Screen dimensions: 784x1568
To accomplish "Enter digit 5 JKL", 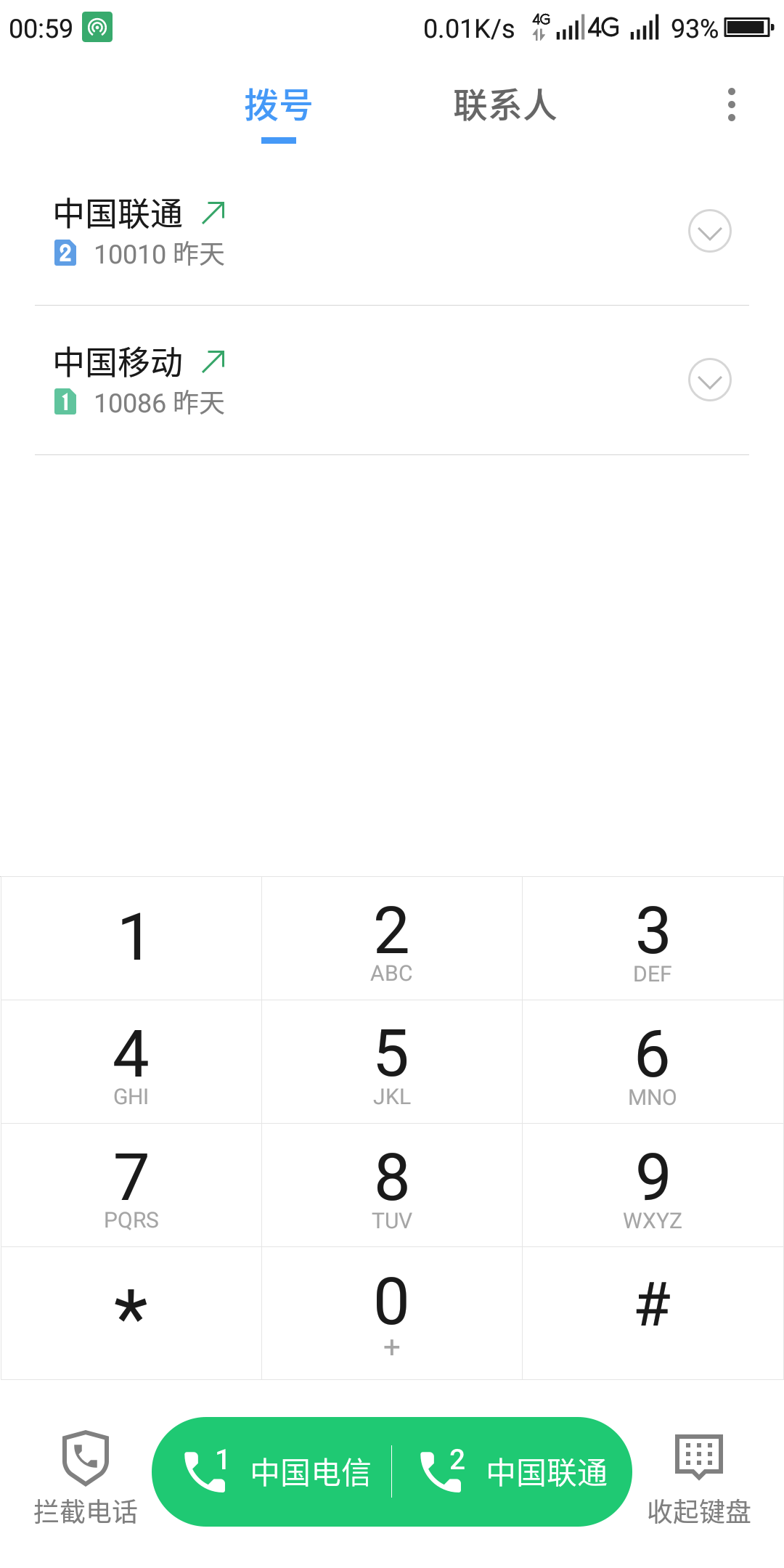I will point(392,1062).
